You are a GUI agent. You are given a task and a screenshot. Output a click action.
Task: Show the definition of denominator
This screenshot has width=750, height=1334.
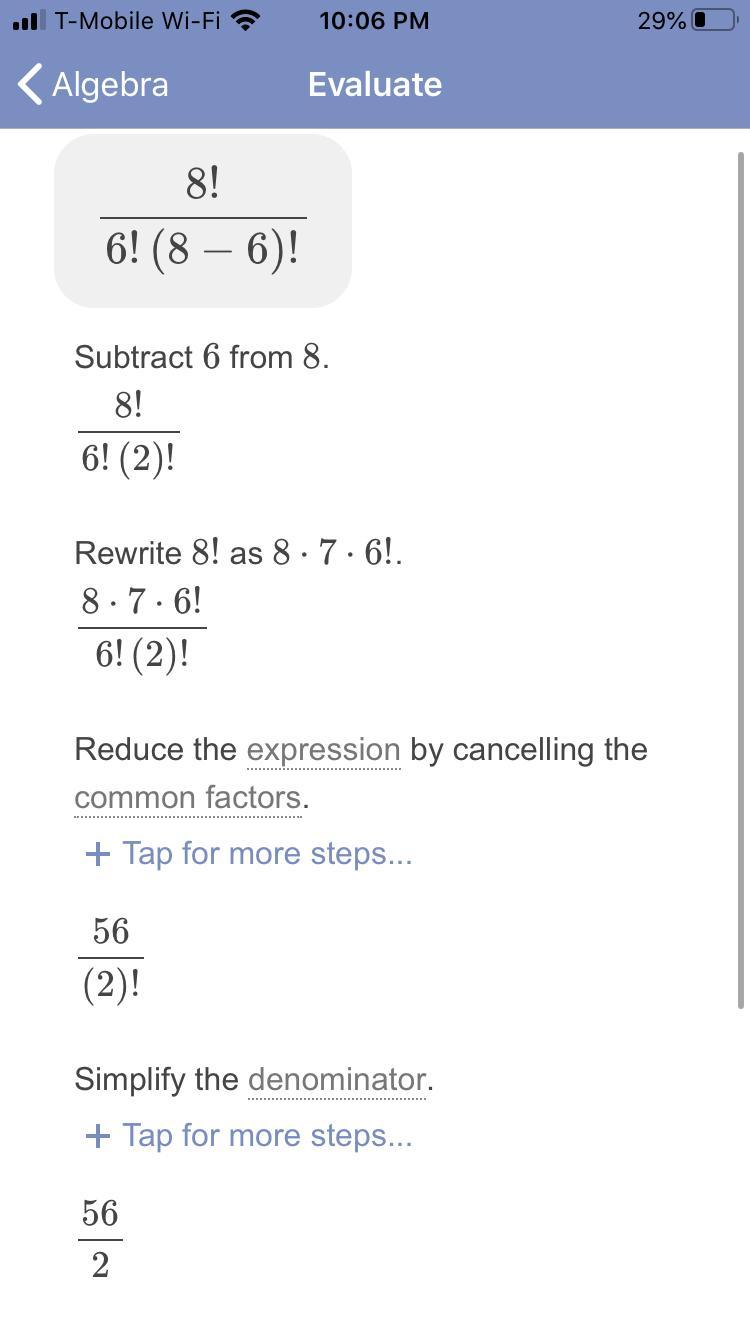pyautogui.click(x=337, y=1080)
